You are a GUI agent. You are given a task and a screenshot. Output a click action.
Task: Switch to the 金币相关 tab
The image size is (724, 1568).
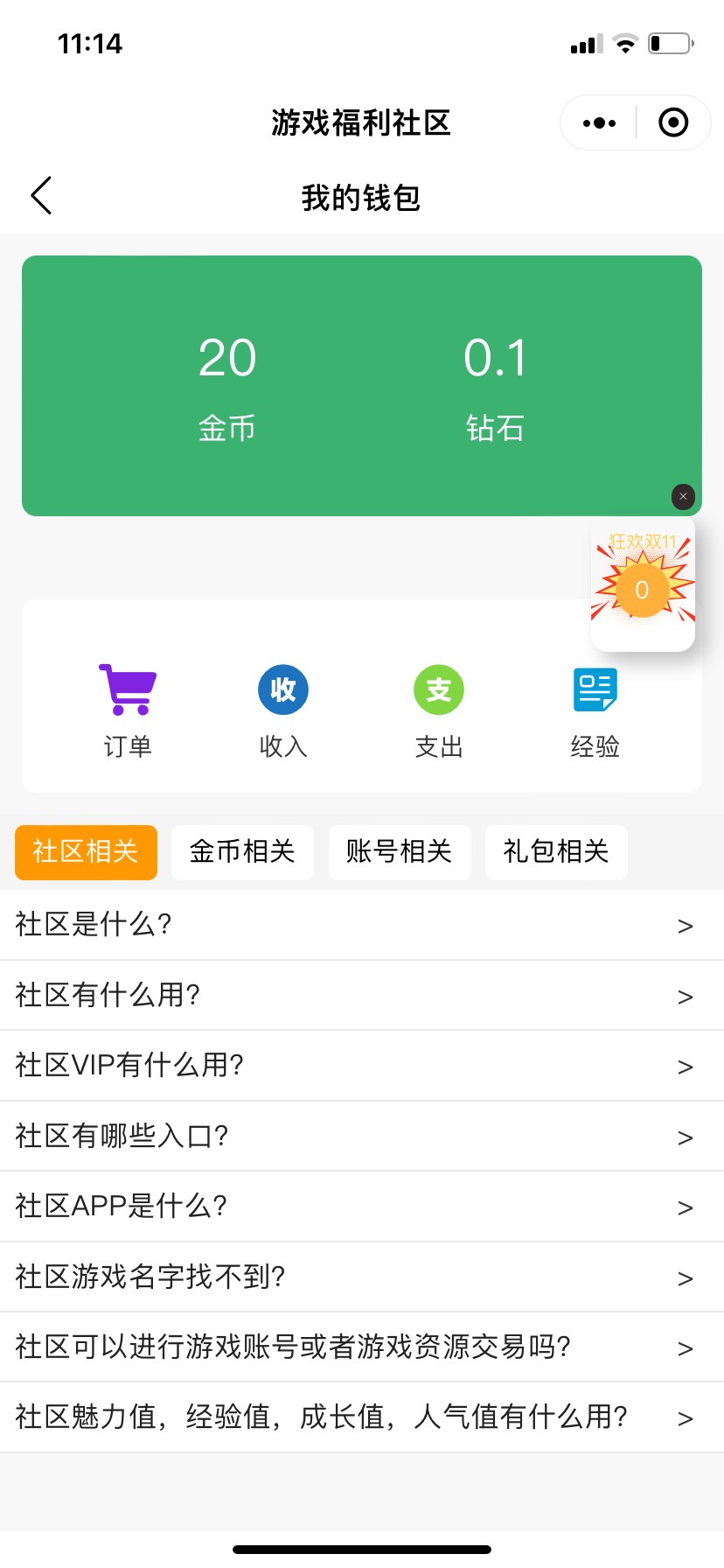point(242,852)
